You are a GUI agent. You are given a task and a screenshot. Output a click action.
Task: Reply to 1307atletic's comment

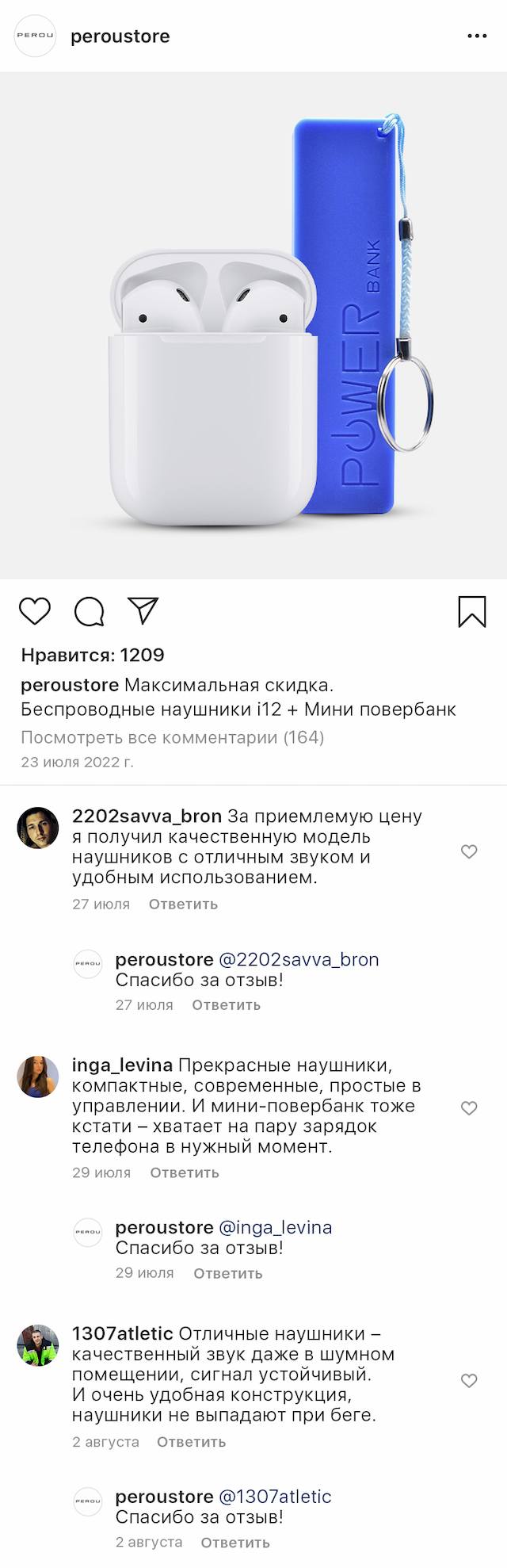191,1442
